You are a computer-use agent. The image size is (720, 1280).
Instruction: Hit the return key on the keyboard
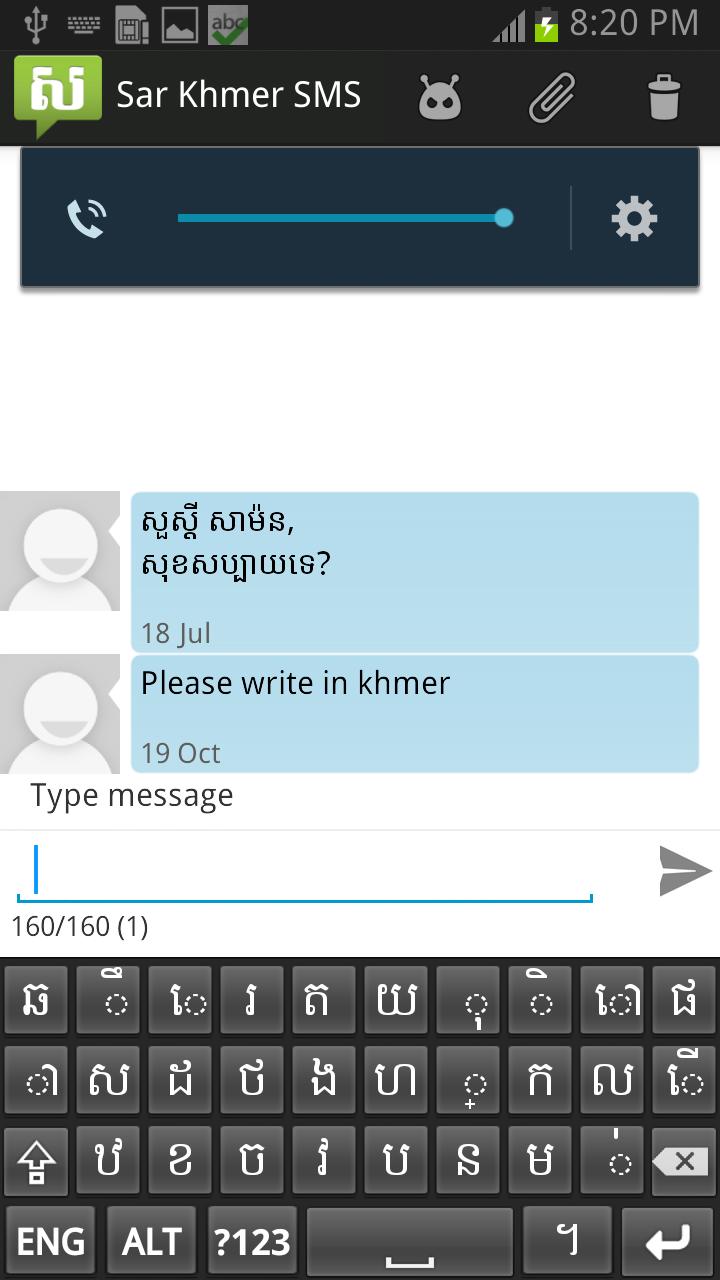tap(667, 1242)
